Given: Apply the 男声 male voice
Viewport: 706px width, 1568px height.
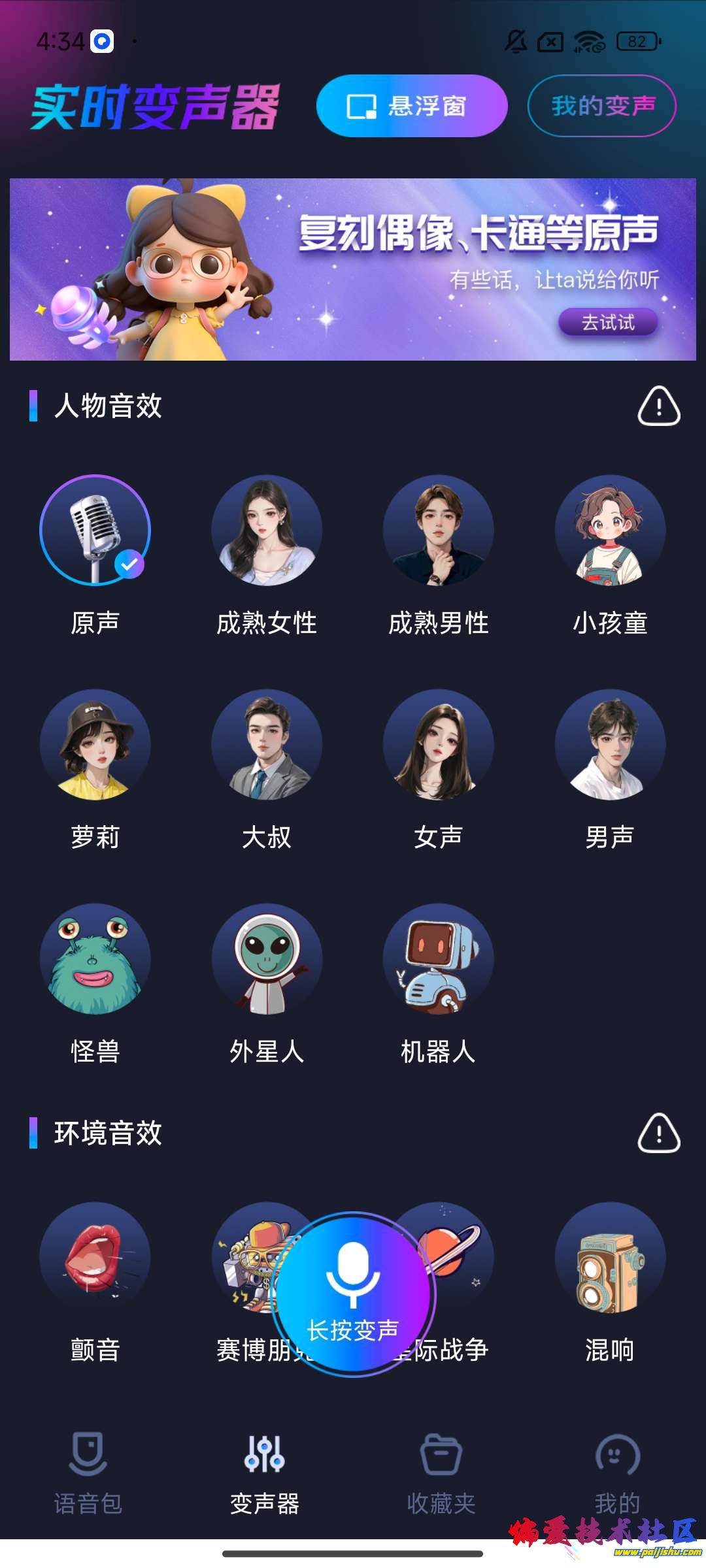Looking at the screenshot, I should click(x=610, y=745).
